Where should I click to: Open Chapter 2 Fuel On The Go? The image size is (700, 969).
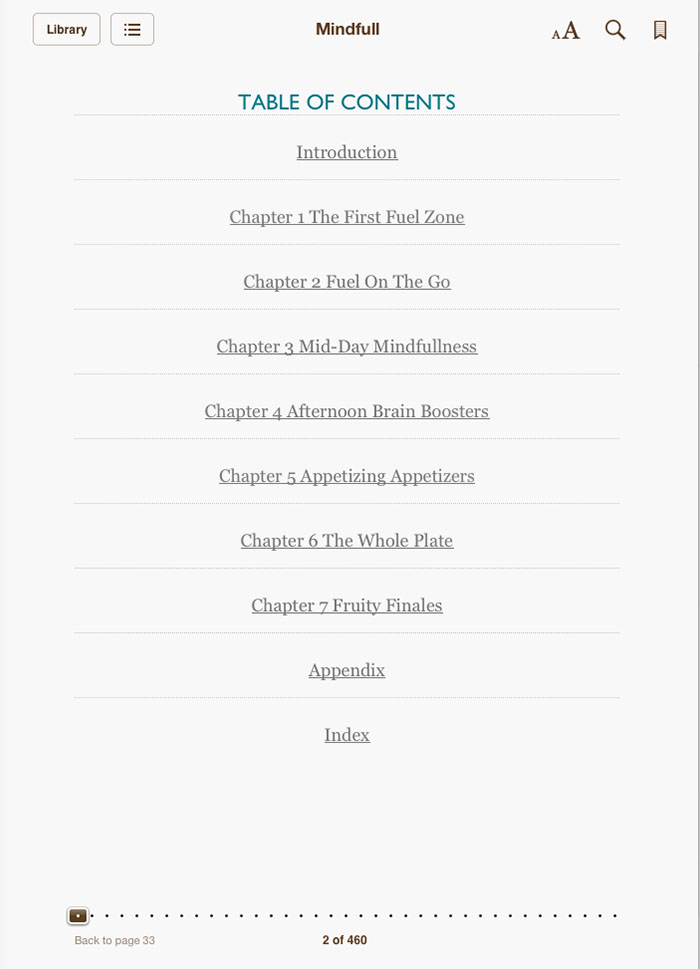[347, 282]
